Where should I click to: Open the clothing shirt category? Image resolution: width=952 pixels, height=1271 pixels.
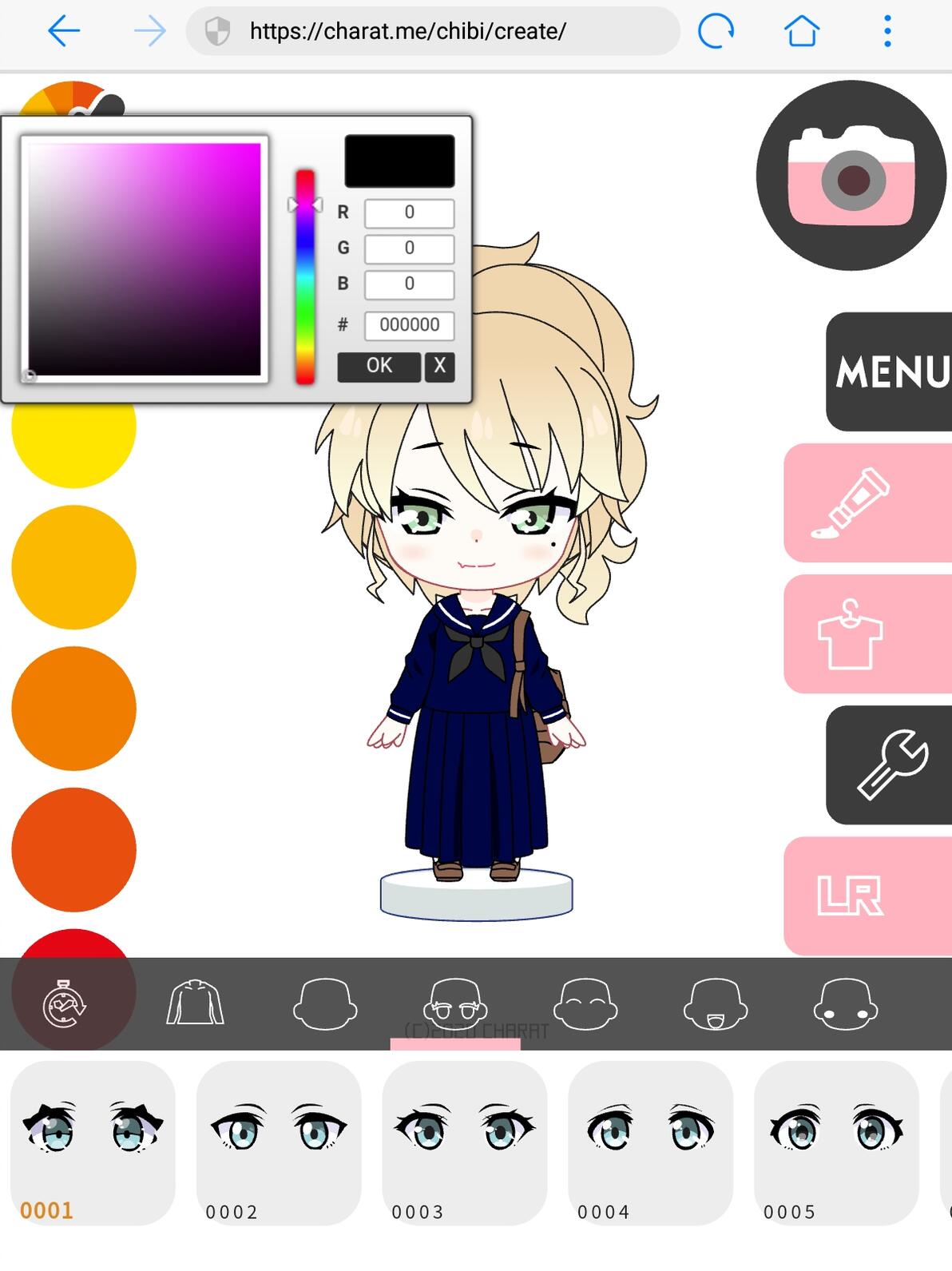(x=868, y=634)
